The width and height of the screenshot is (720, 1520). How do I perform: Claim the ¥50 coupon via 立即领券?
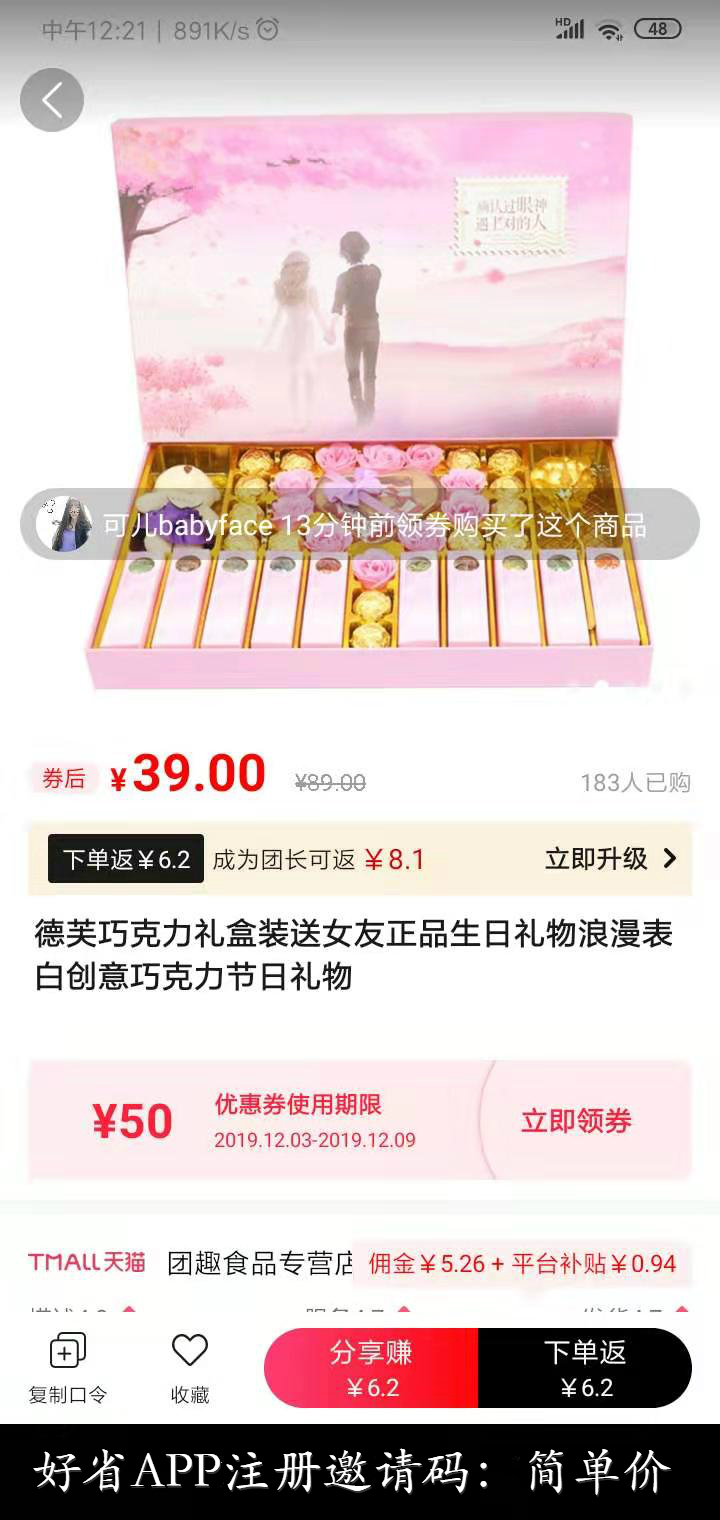coord(576,1121)
